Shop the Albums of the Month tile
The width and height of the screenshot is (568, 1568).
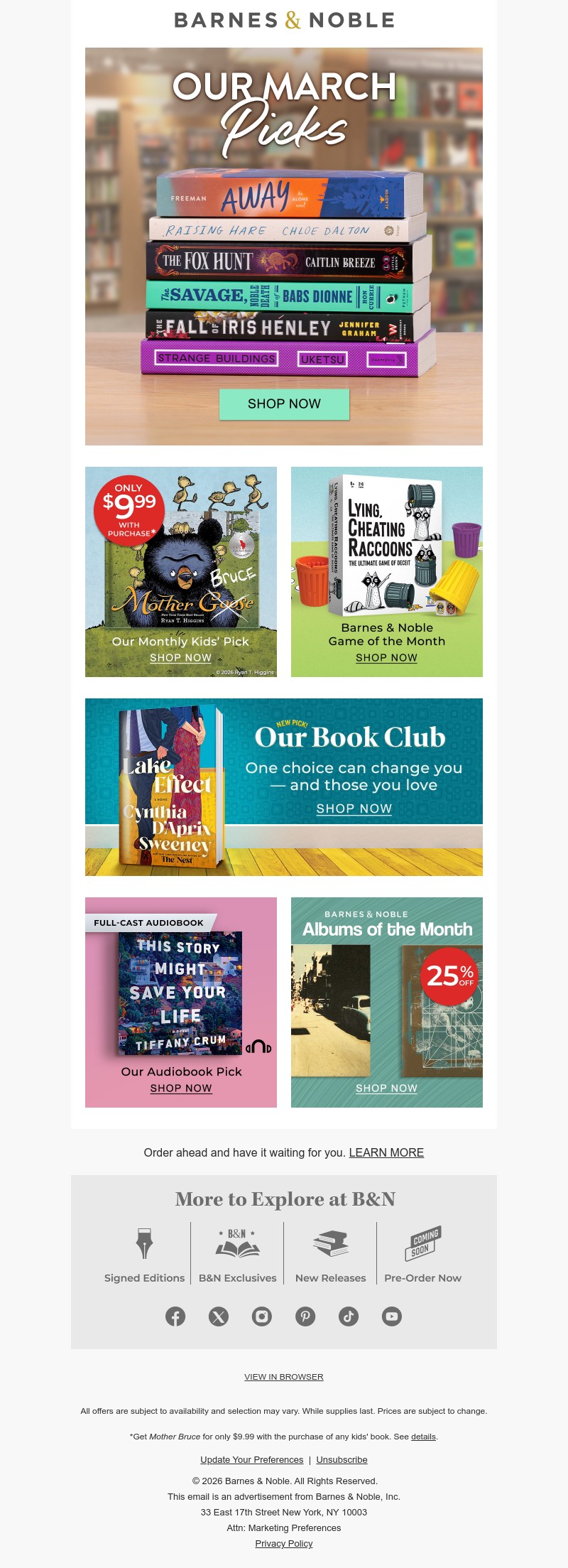pyautogui.click(x=386, y=1088)
